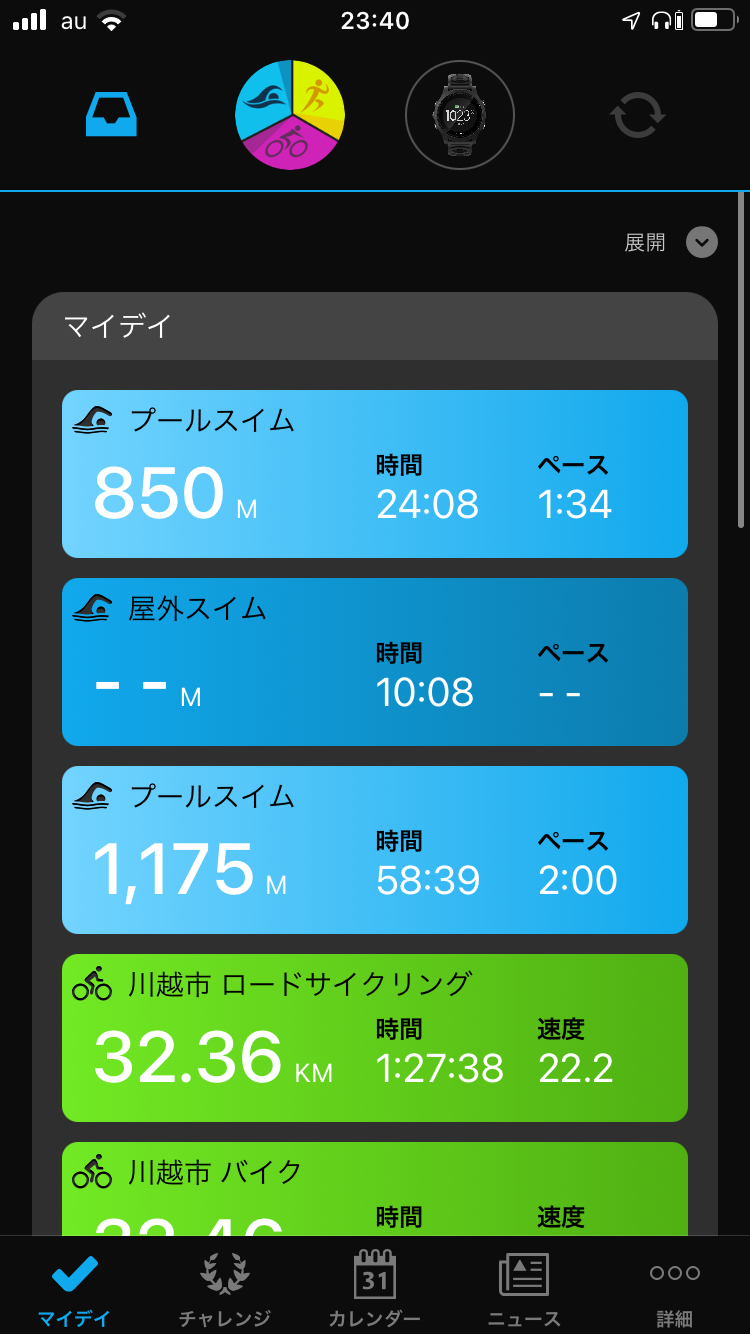Tap the チャレンジ laurel wreath icon
Screen dimensions: 750x1334
pyautogui.click(x=224, y=1274)
